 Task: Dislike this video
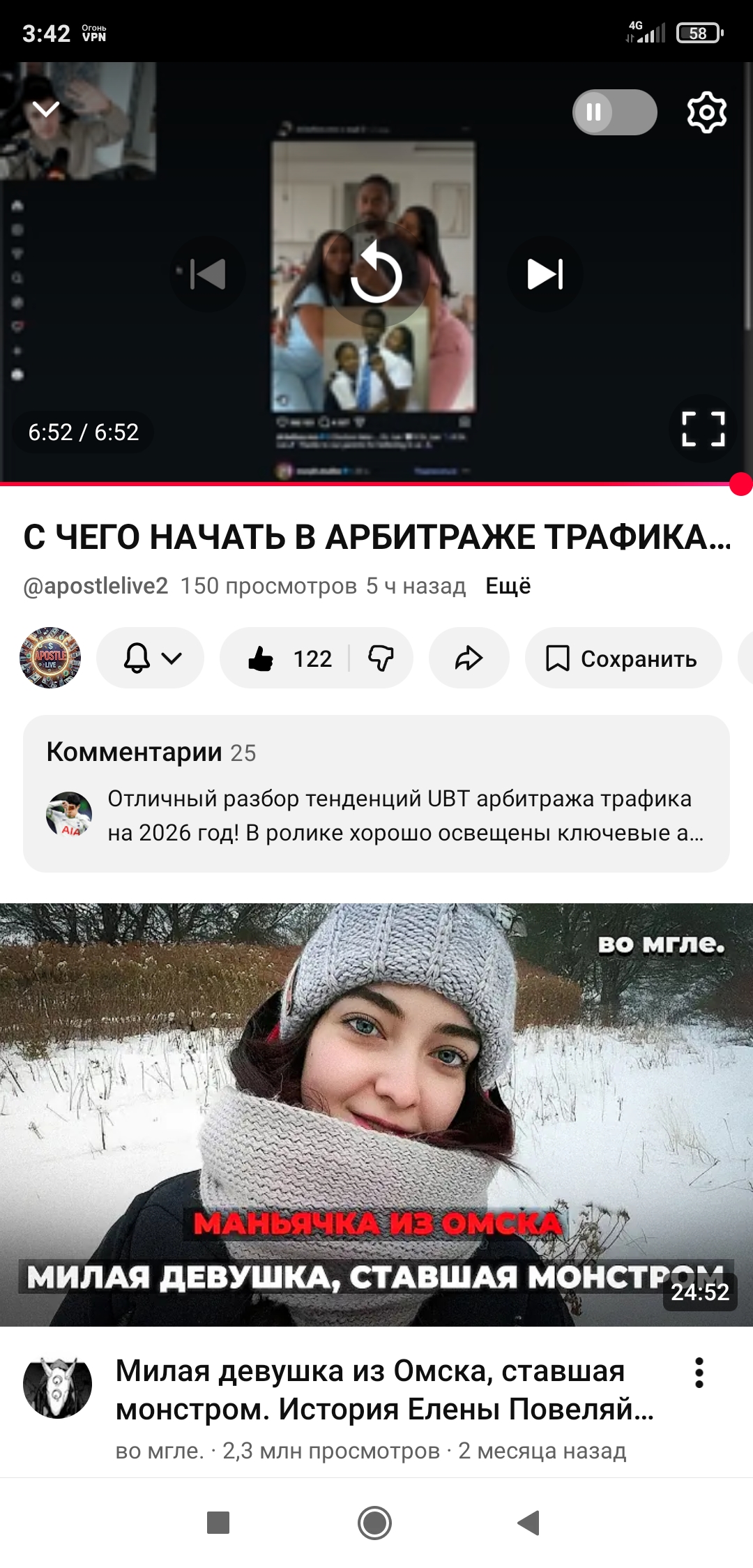[x=381, y=658]
